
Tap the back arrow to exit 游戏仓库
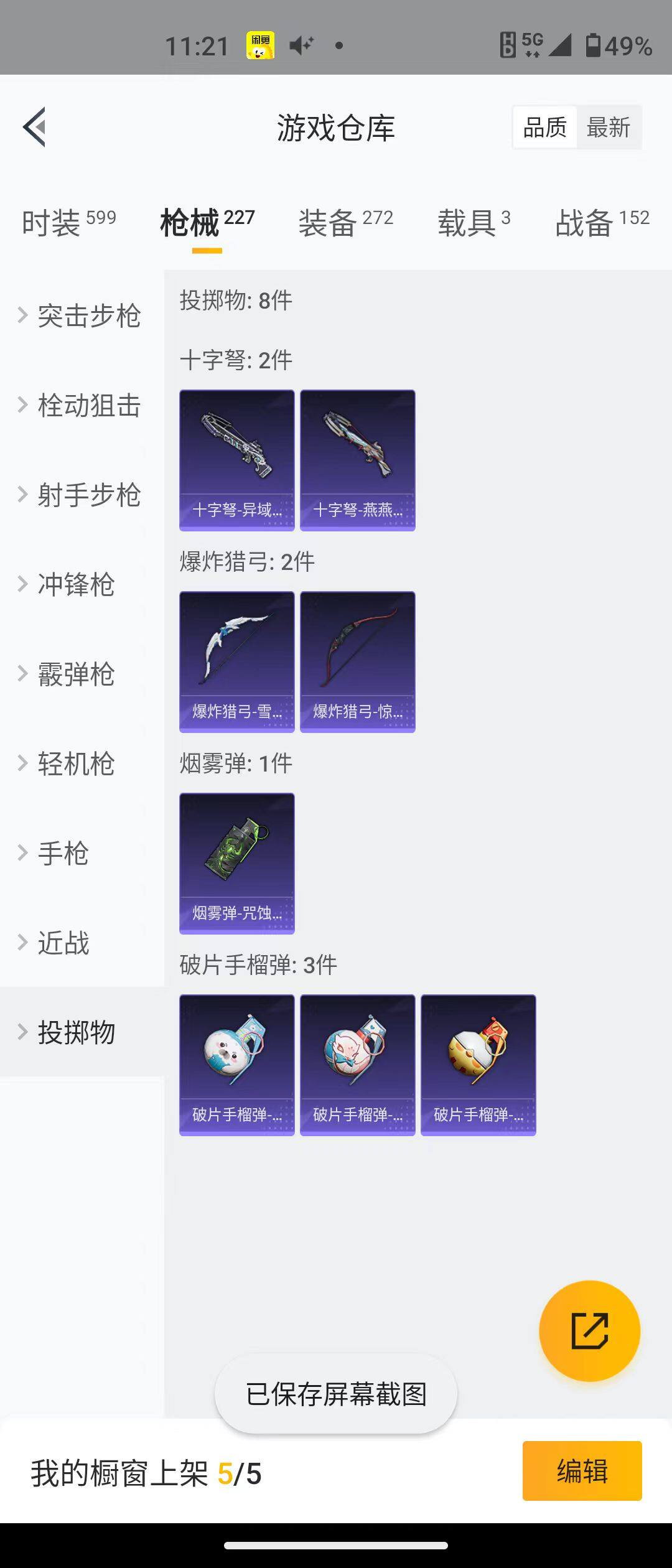[35, 128]
